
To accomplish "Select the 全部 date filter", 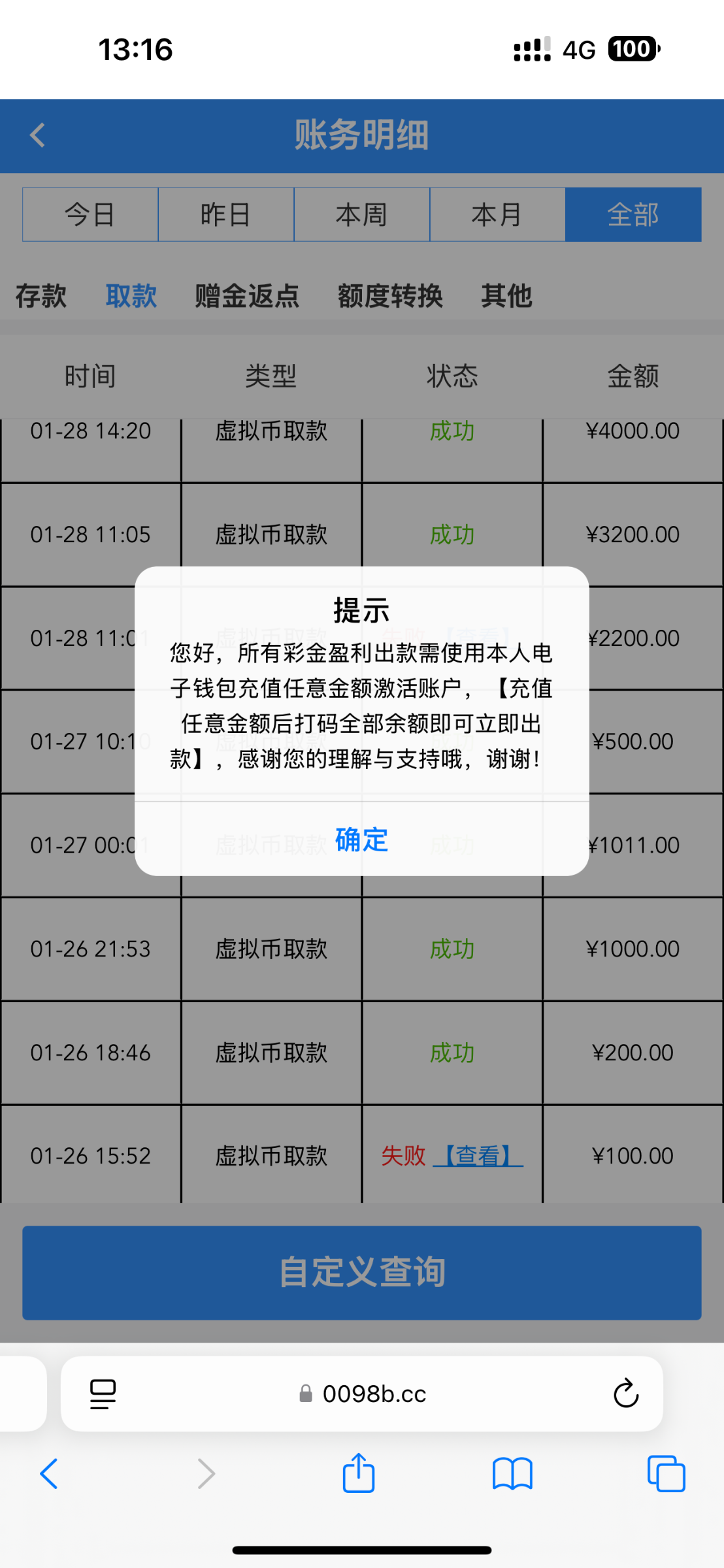I will point(633,214).
